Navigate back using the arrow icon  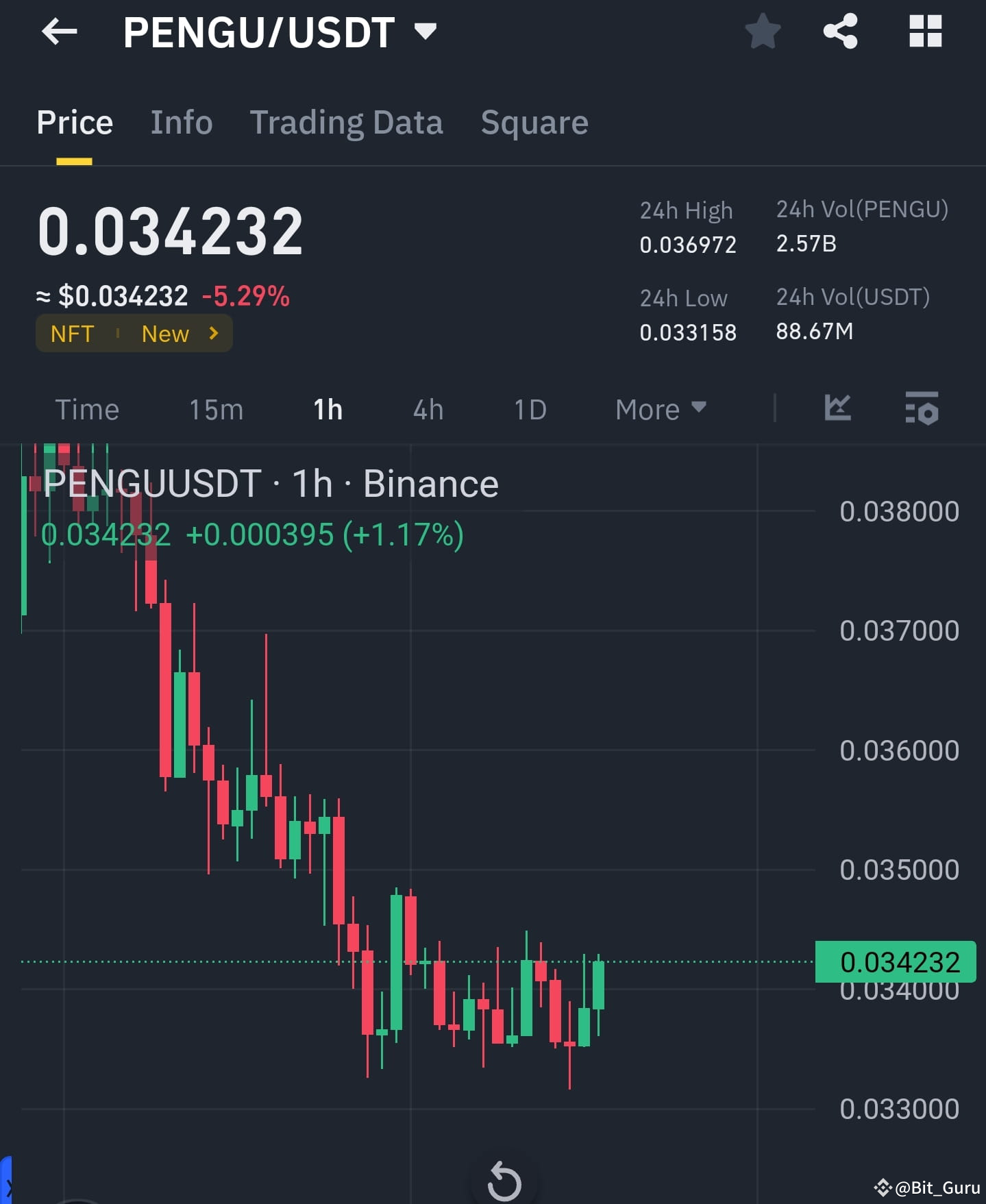click(x=59, y=31)
